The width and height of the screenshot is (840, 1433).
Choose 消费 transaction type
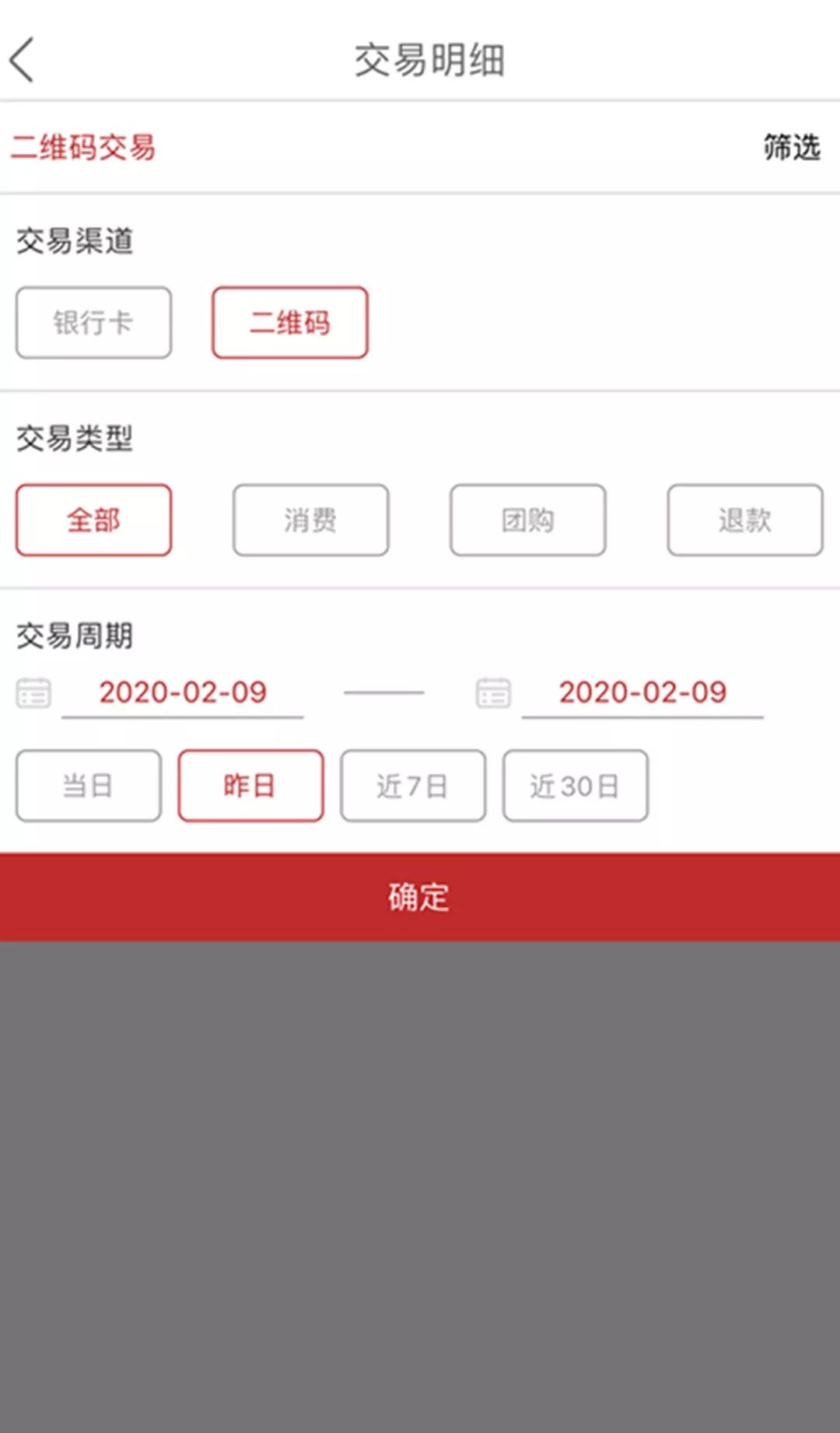310,520
